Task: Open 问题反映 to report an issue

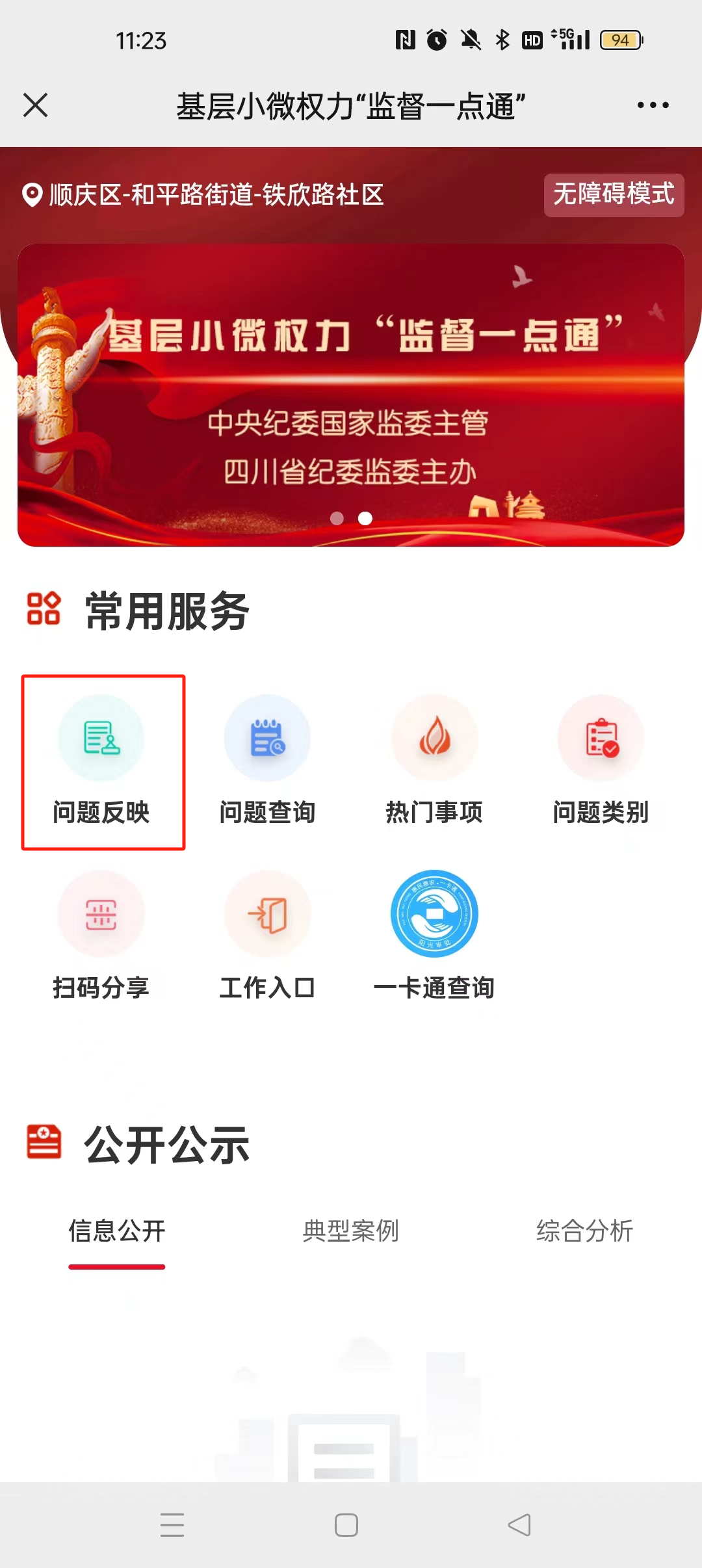Action: tap(102, 761)
